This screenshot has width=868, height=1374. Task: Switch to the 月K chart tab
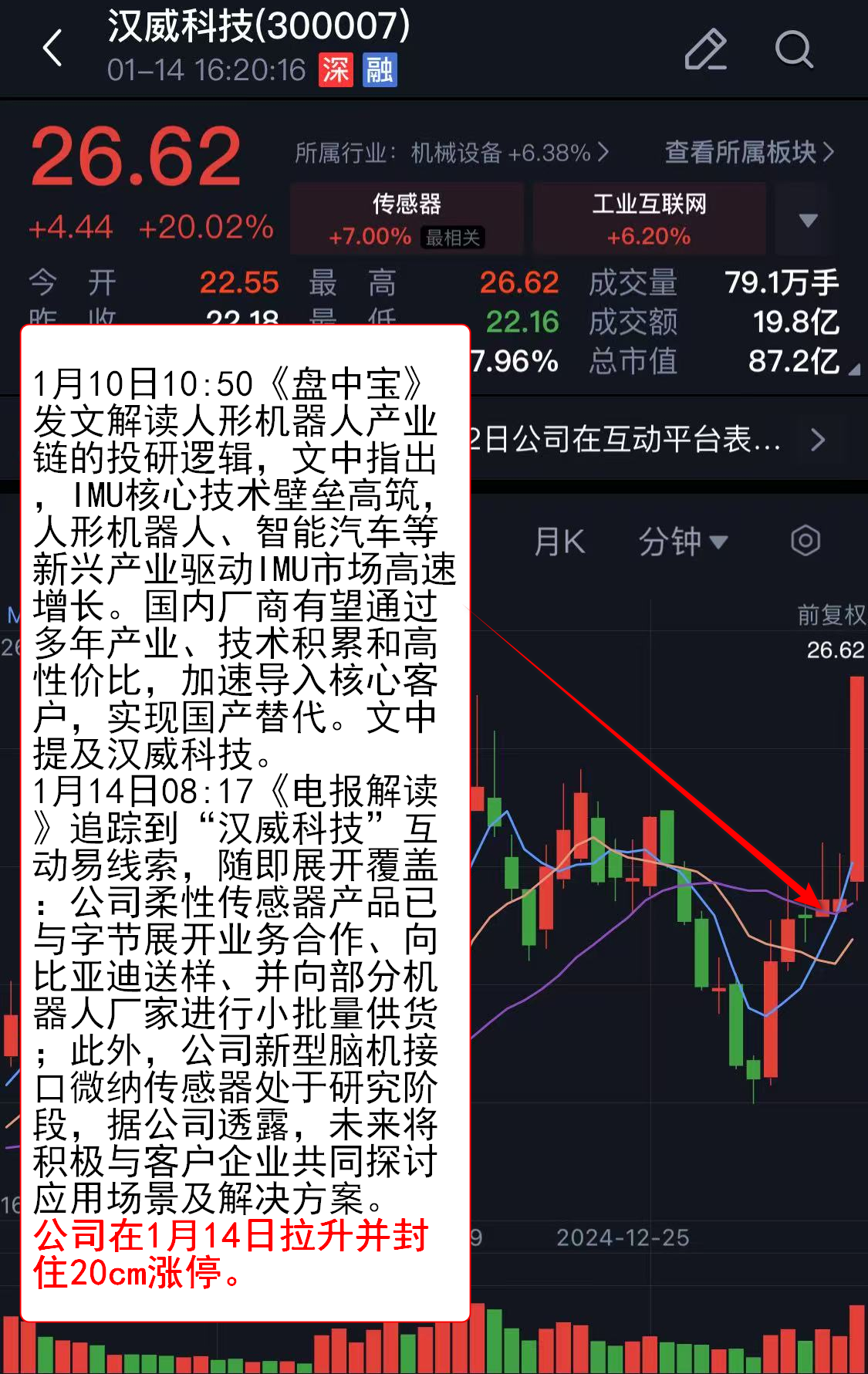559,542
